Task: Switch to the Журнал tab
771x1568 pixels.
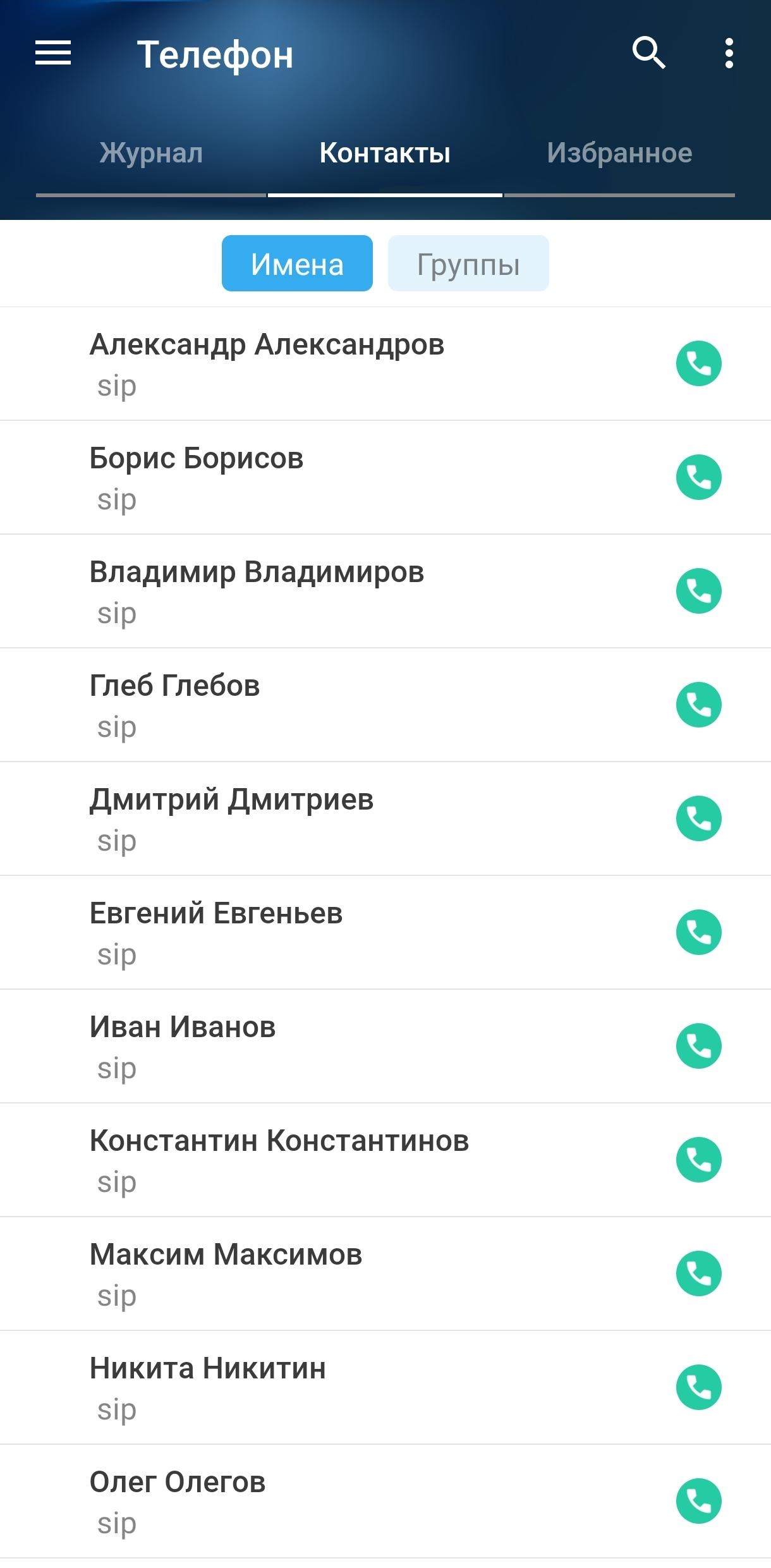Action: (x=151, y=153)
